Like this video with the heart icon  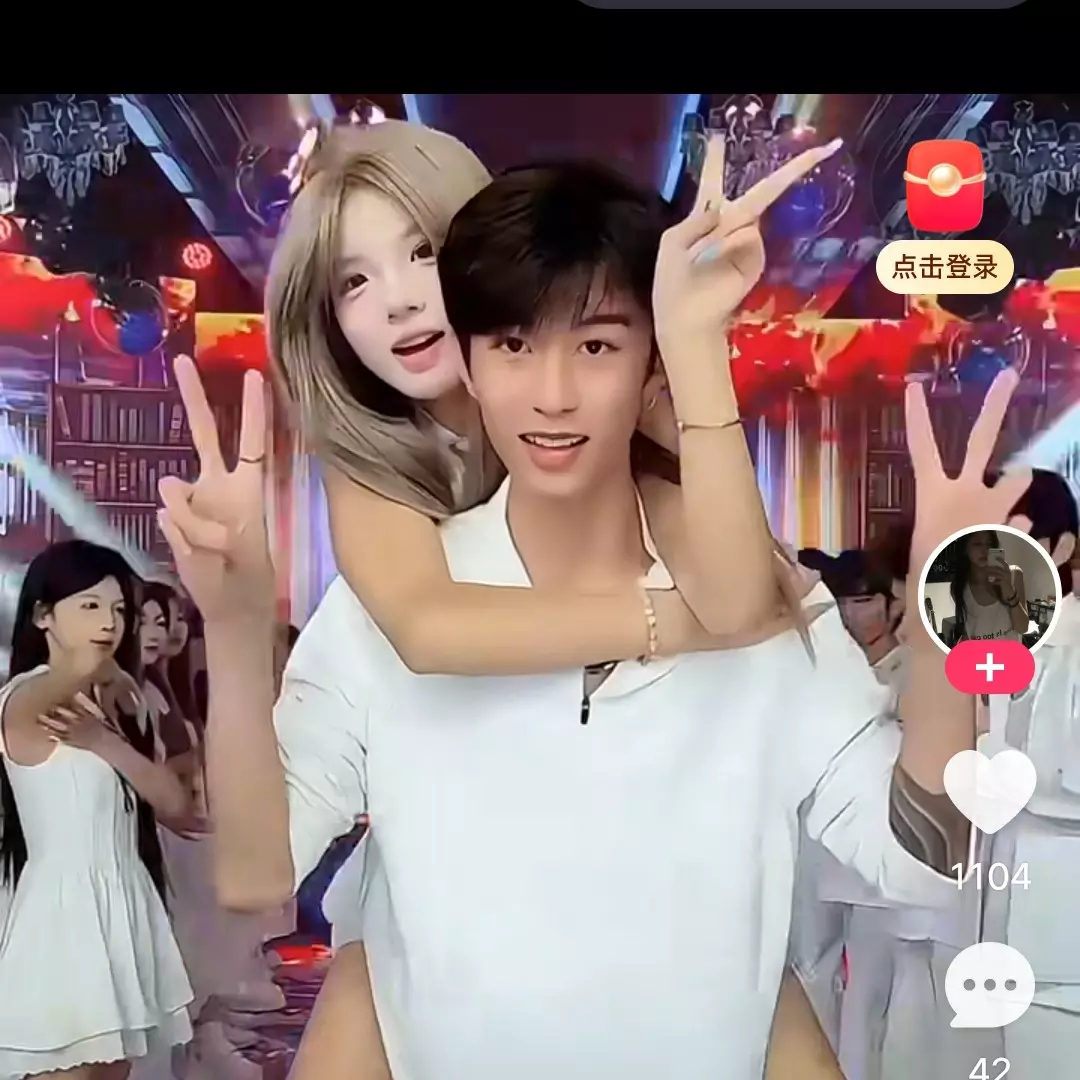(989, 790)
